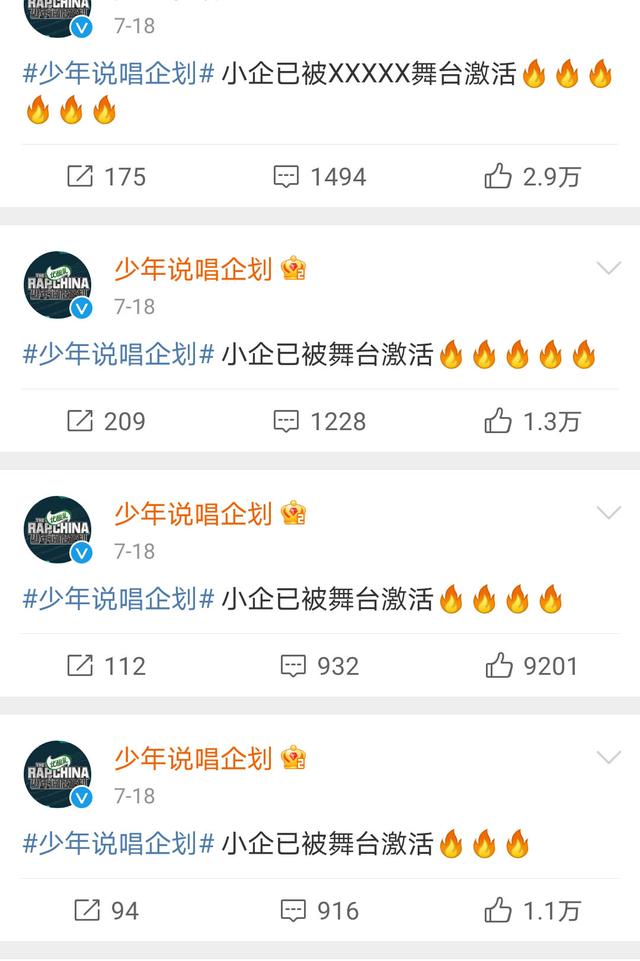
Task: Repost the post with 112 shares
Action: pyautogui.click(x=106, y=666)
